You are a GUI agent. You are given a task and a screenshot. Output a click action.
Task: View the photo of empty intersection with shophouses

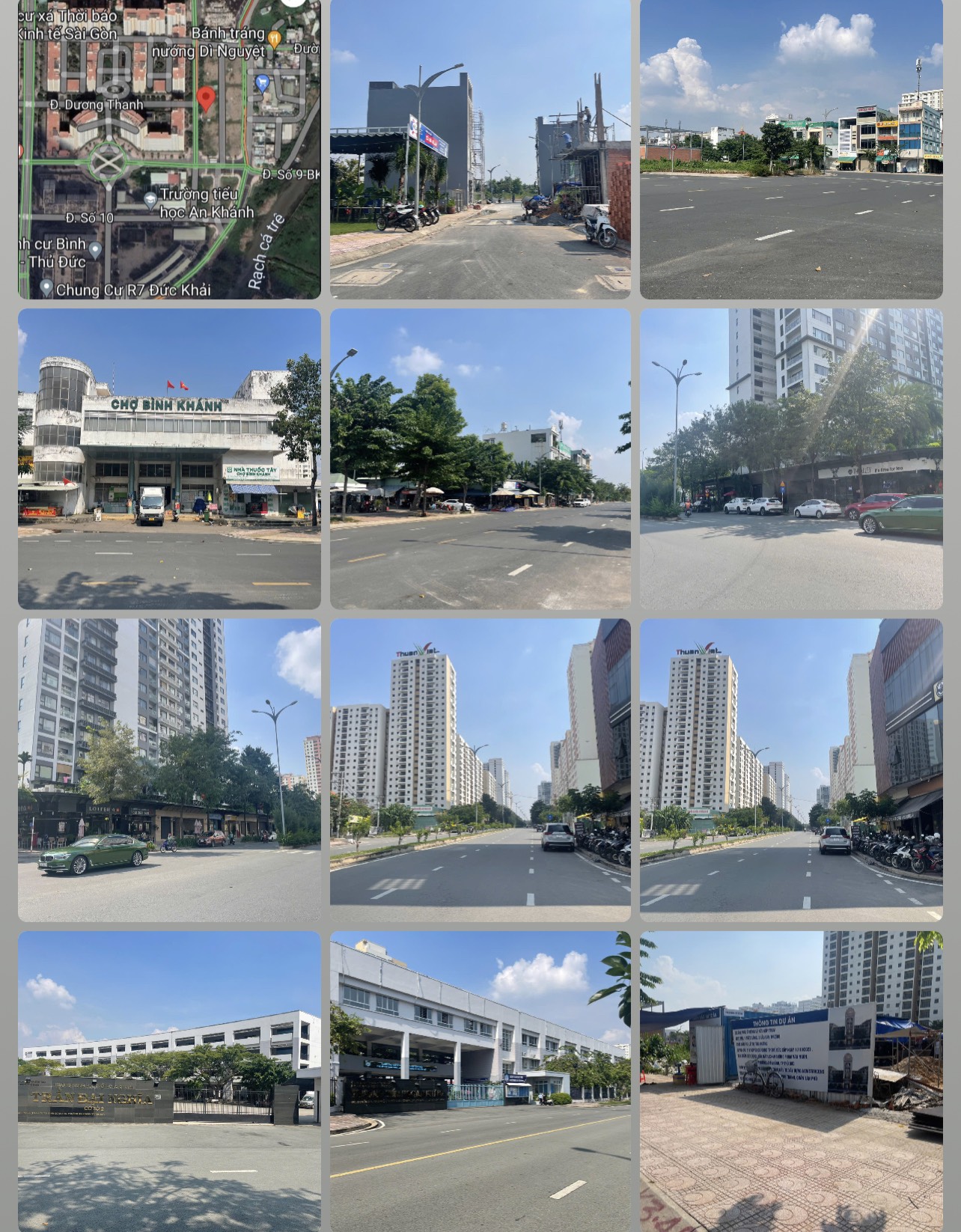pyautogui.click(x=791, y=149)
